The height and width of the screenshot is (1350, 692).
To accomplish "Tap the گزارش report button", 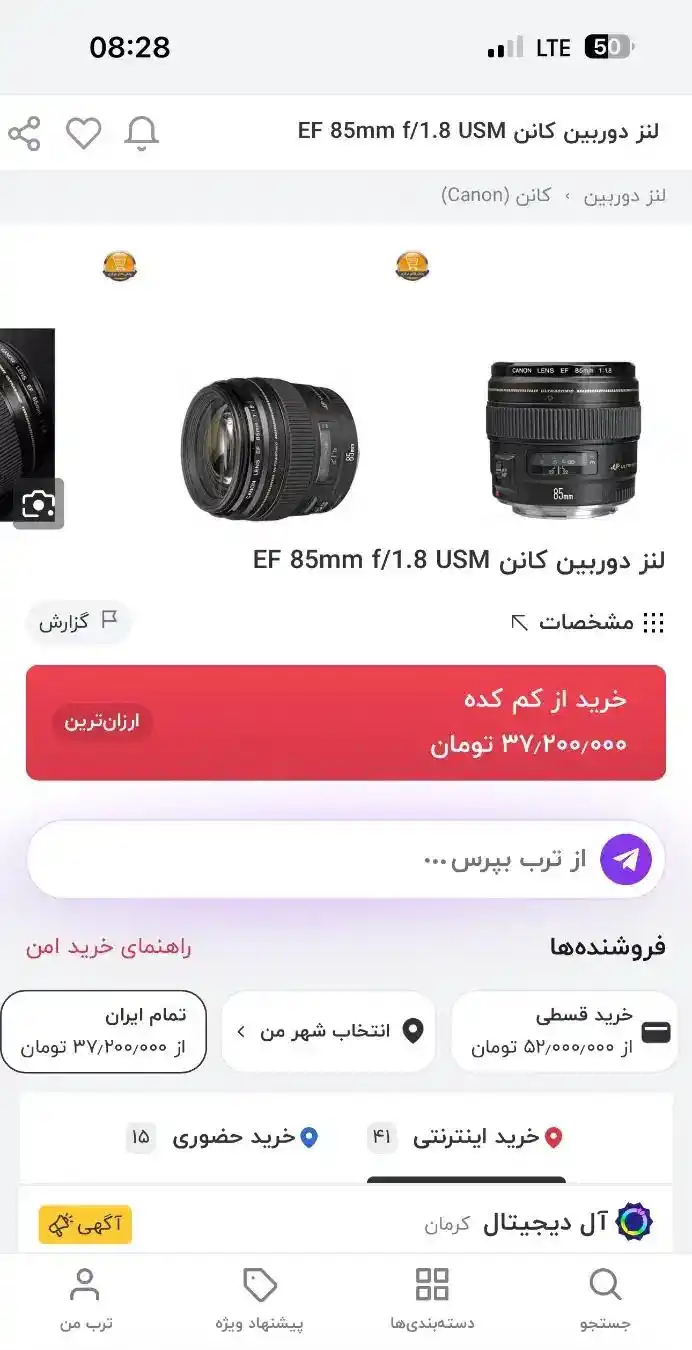I will [x=78, y=622].
